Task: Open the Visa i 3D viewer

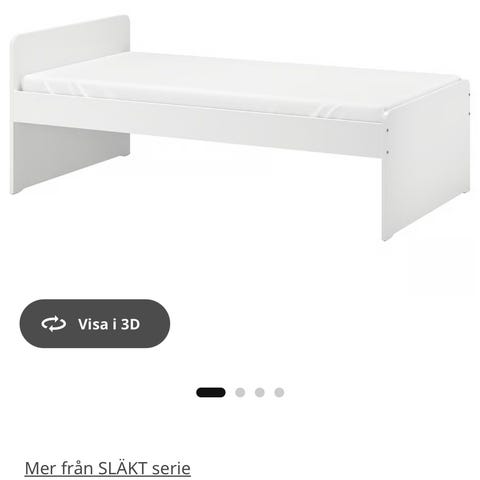Action: tap(95, 324)
